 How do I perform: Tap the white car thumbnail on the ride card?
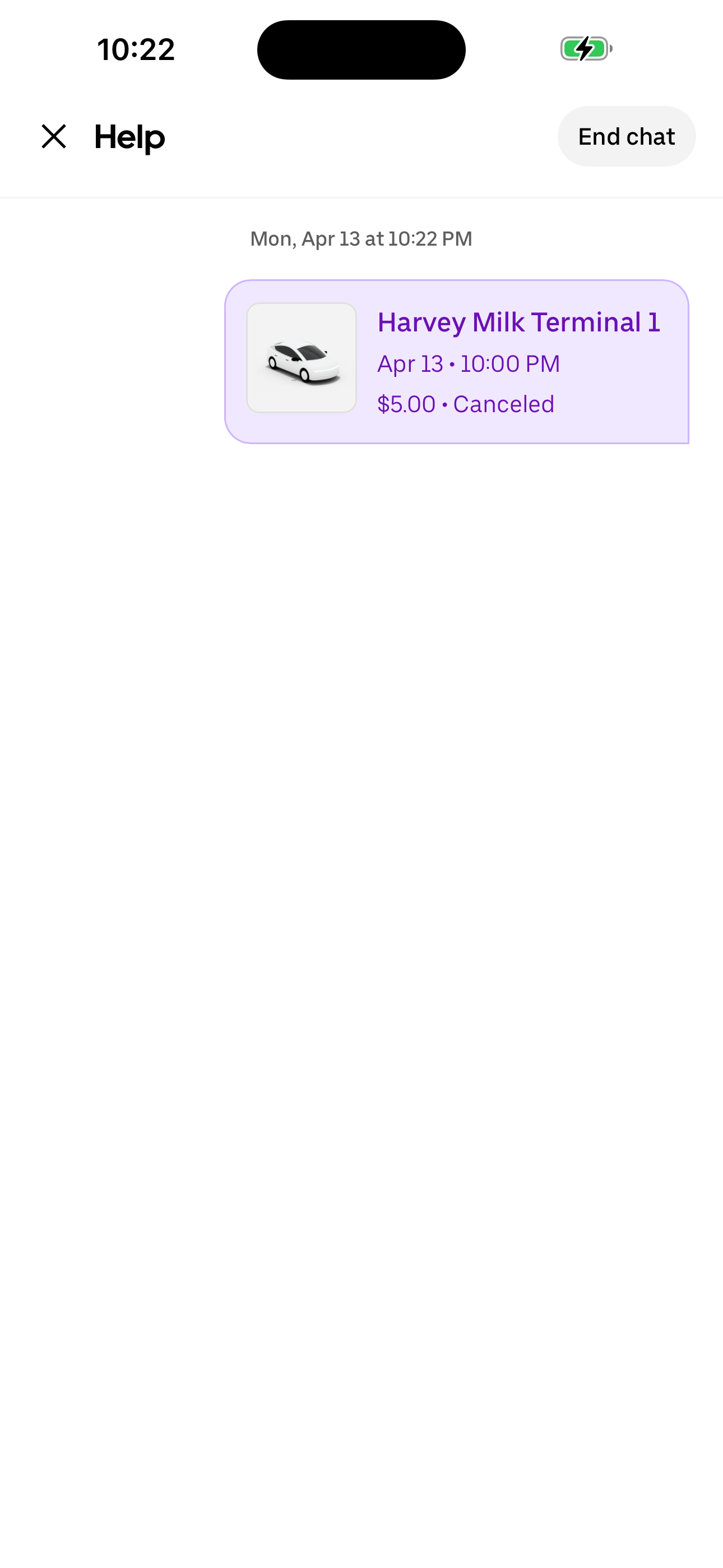[x=302, y=357]
